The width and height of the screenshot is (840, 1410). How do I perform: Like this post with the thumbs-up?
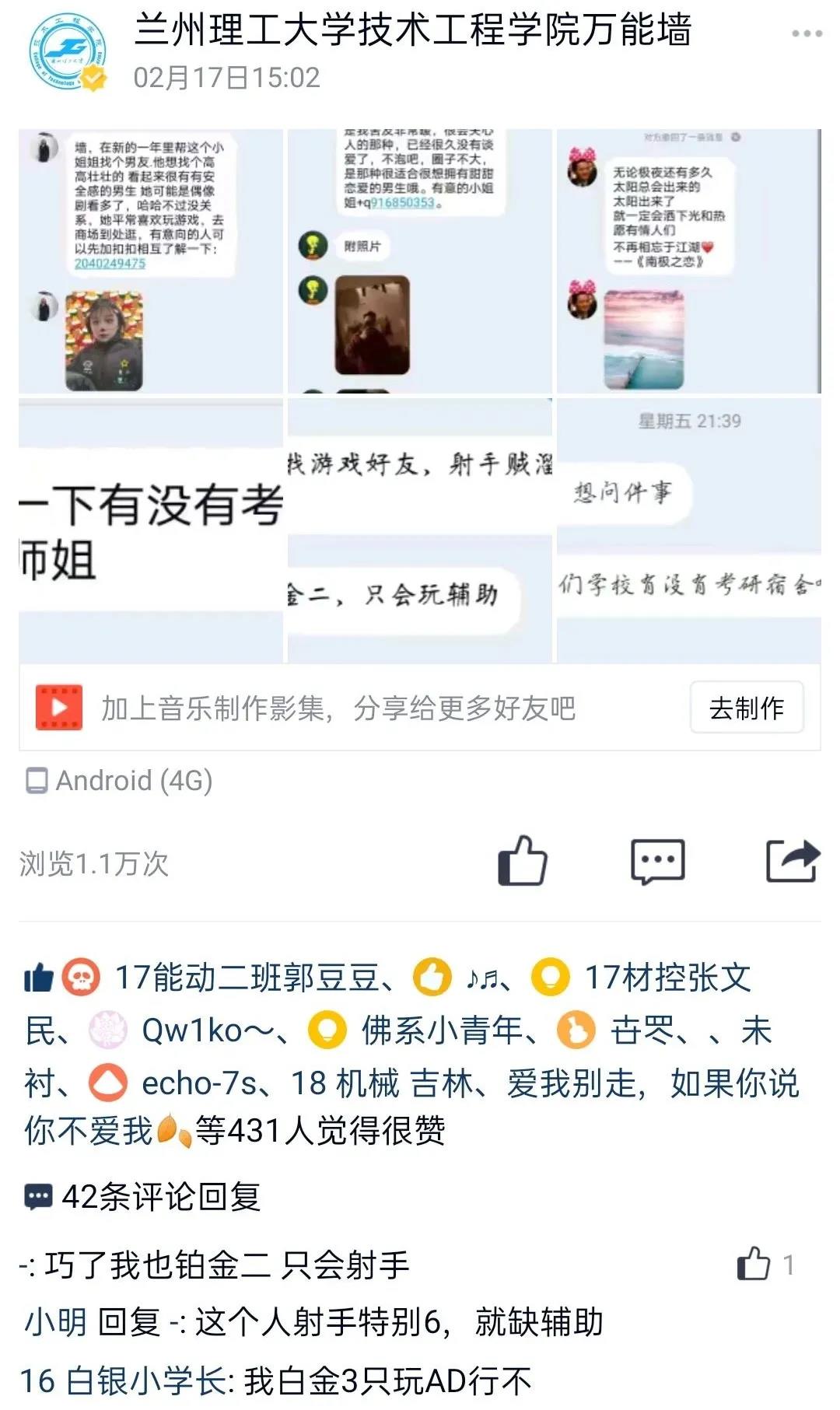pos(523,861)
